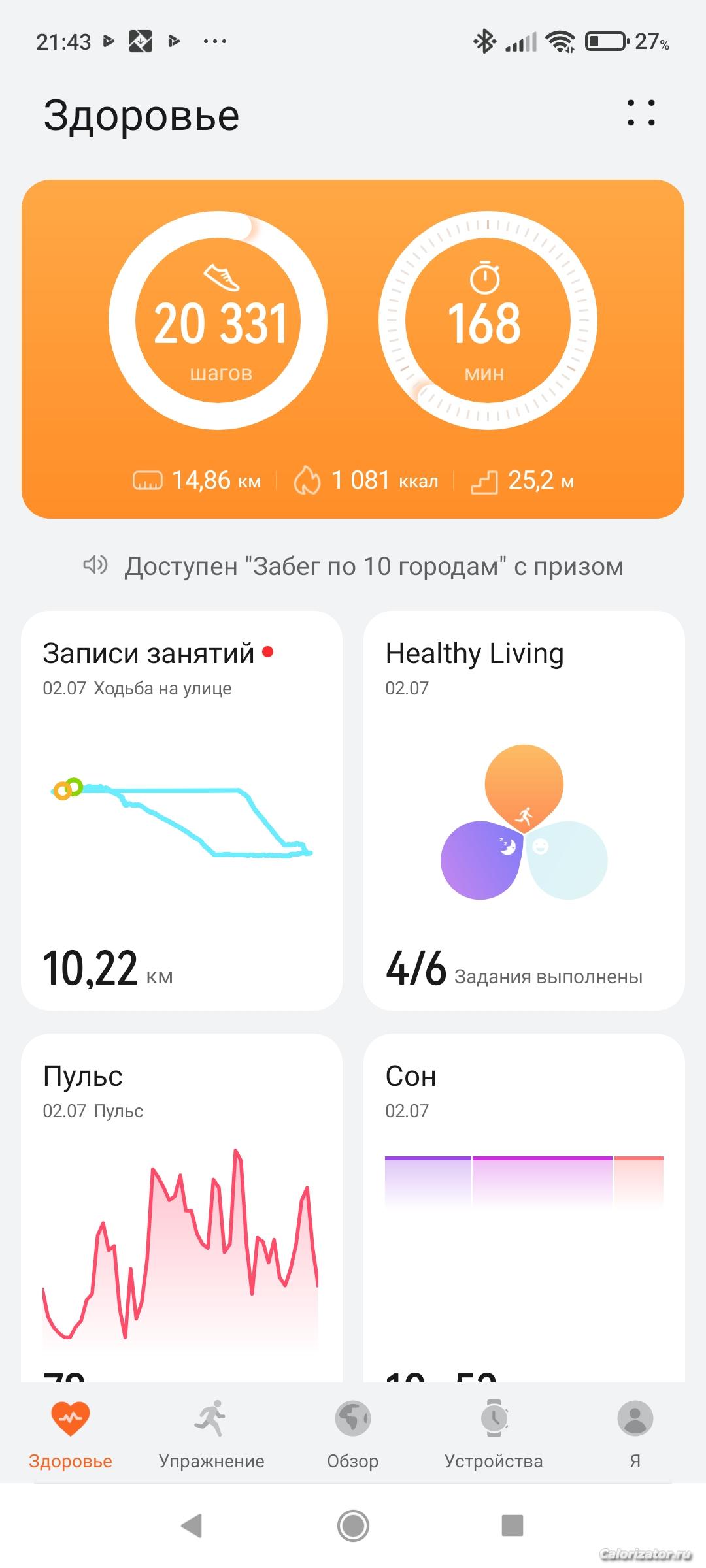Go back with the system back button

(x=192, y=1526)
